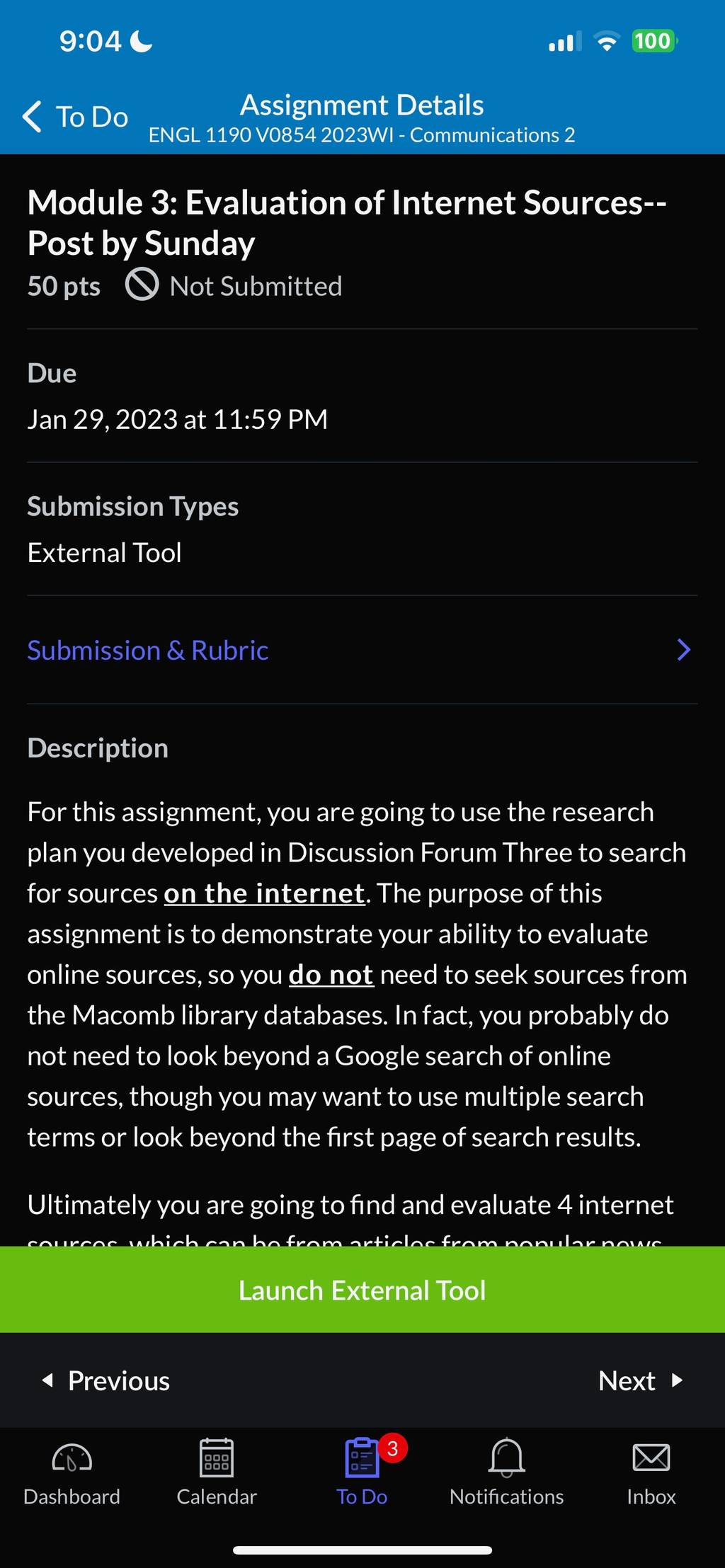
Task: Select the To Do tab
Action: (x=362, y=1472)
